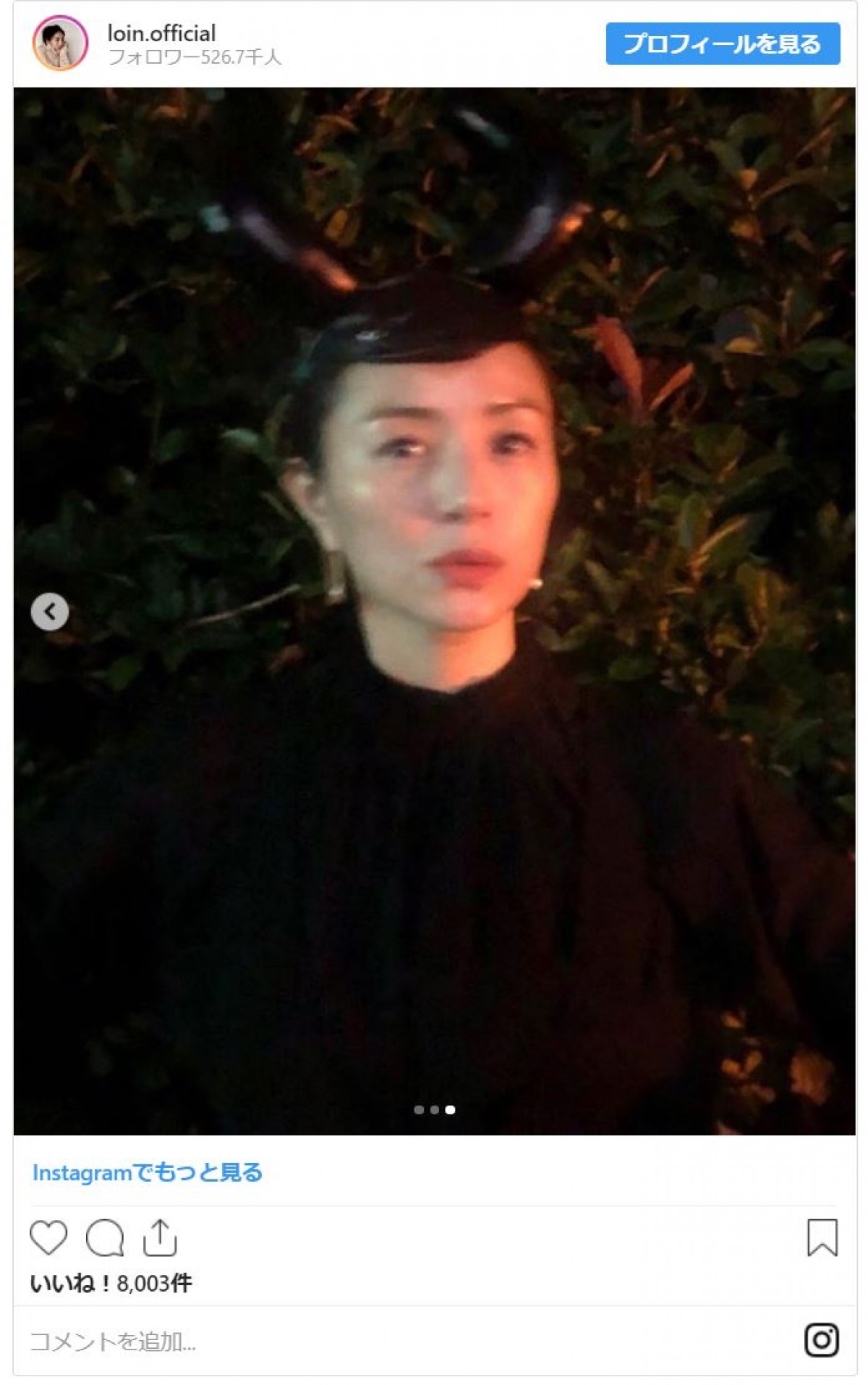Image resolution: width=868 pixels, height=1385 pixels.
Task: Go to previous photo in carousel
Action: click(x=50, y=611)
